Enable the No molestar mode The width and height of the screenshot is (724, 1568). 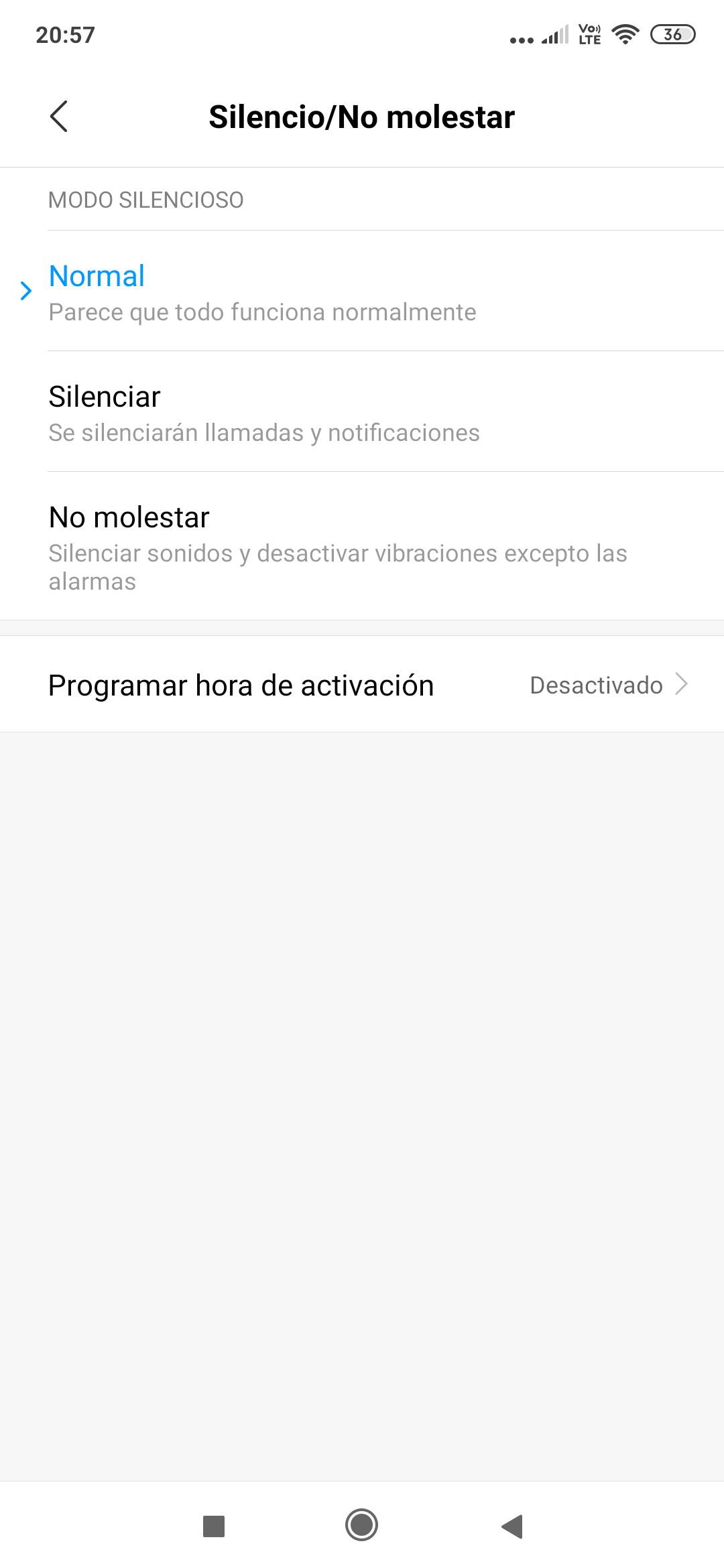click(362, 546)
